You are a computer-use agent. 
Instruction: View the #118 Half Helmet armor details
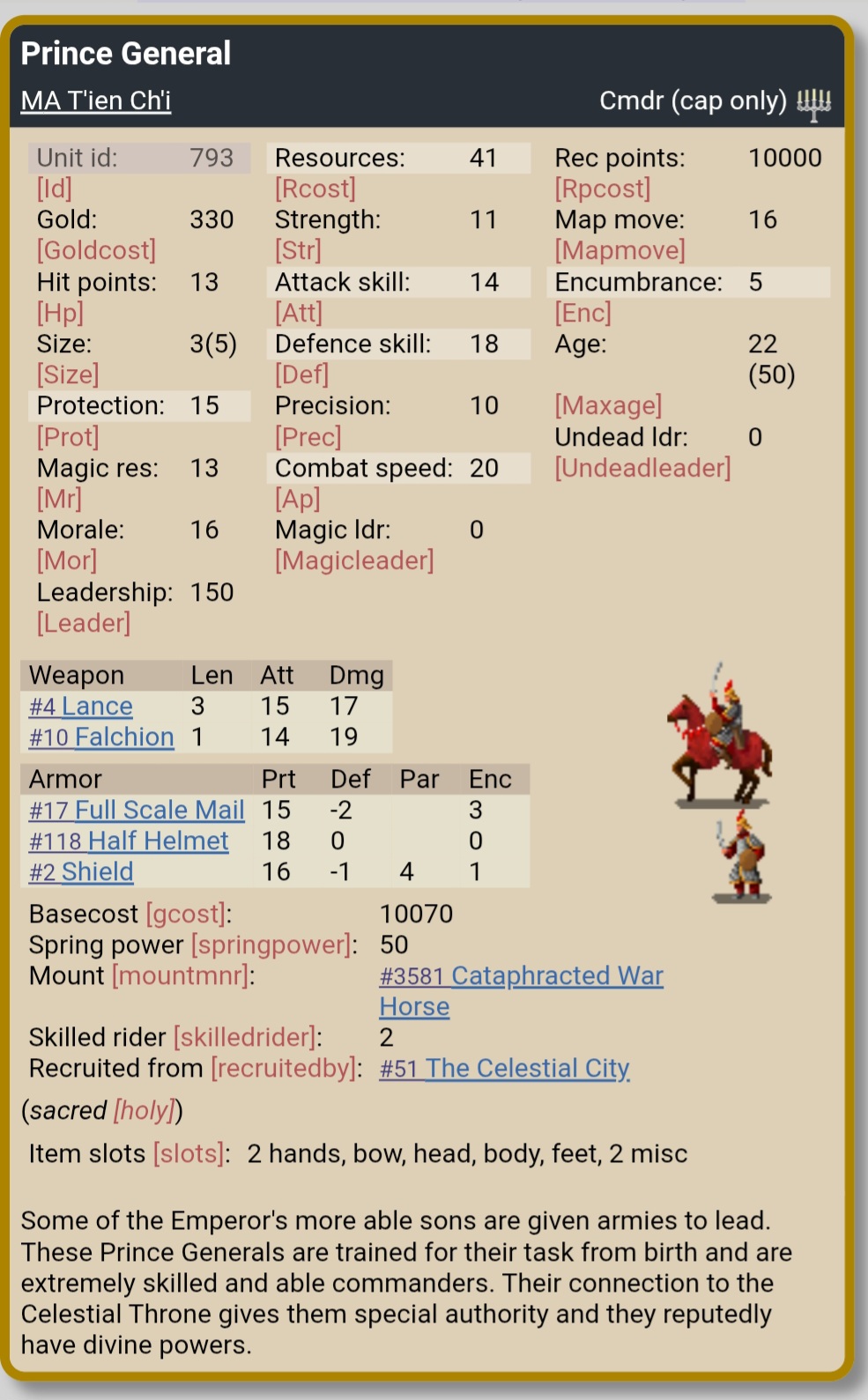pyautogui.click(x=129, y=841)
